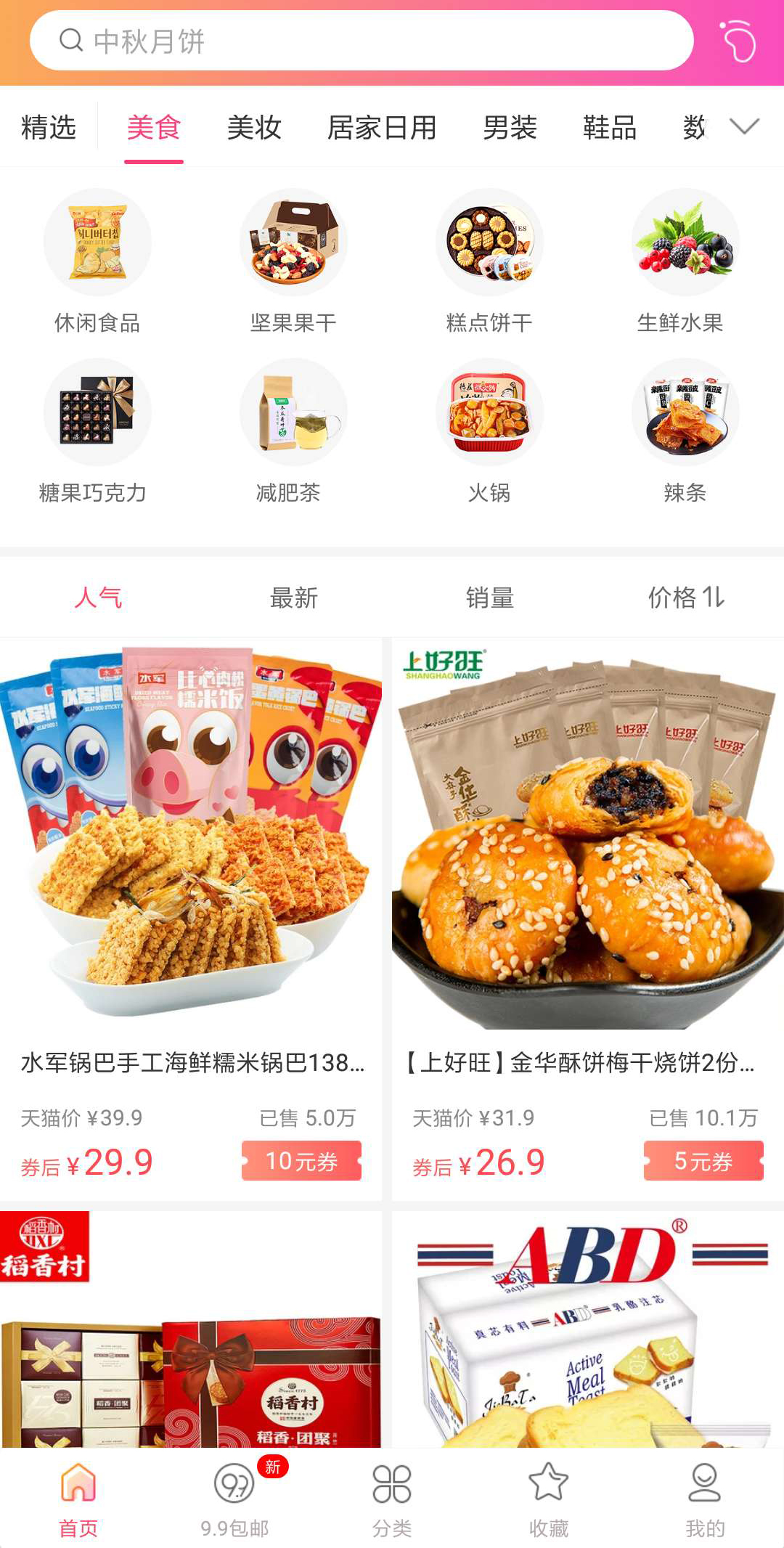Open the 坚果果干 category

pos(293,263)
